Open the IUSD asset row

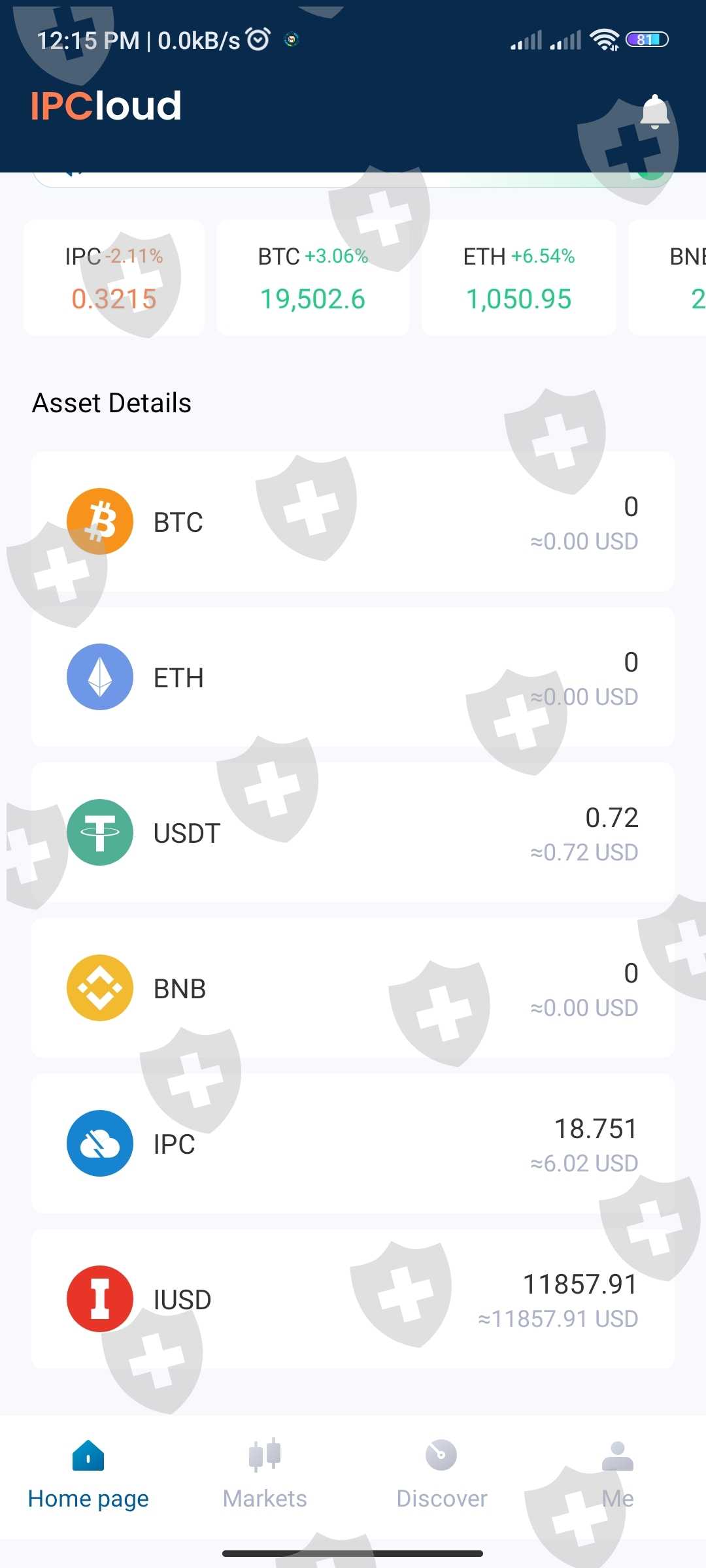click(x=353, y=1299)
